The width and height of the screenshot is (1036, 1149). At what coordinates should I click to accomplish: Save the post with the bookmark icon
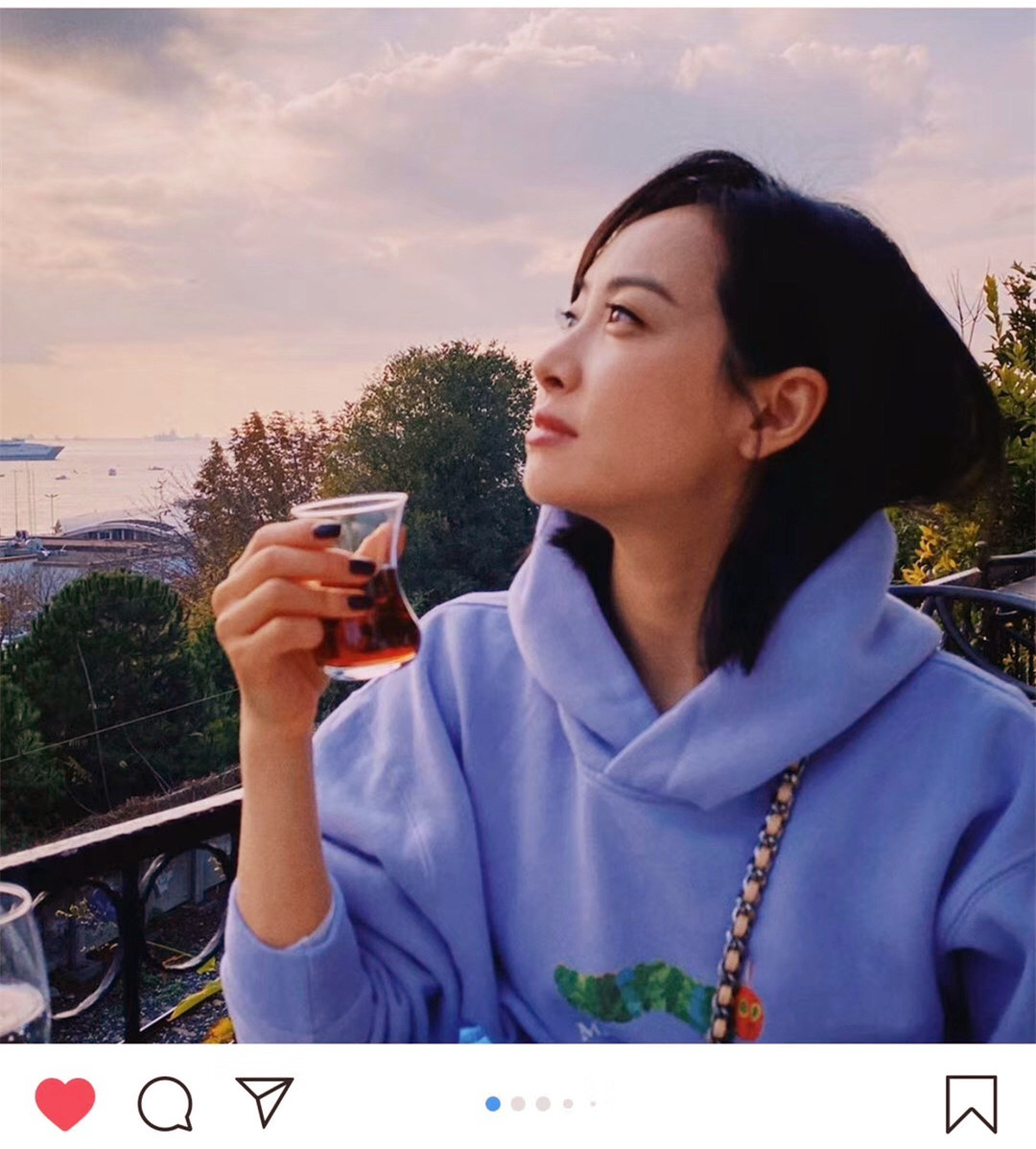(971, 1104)
